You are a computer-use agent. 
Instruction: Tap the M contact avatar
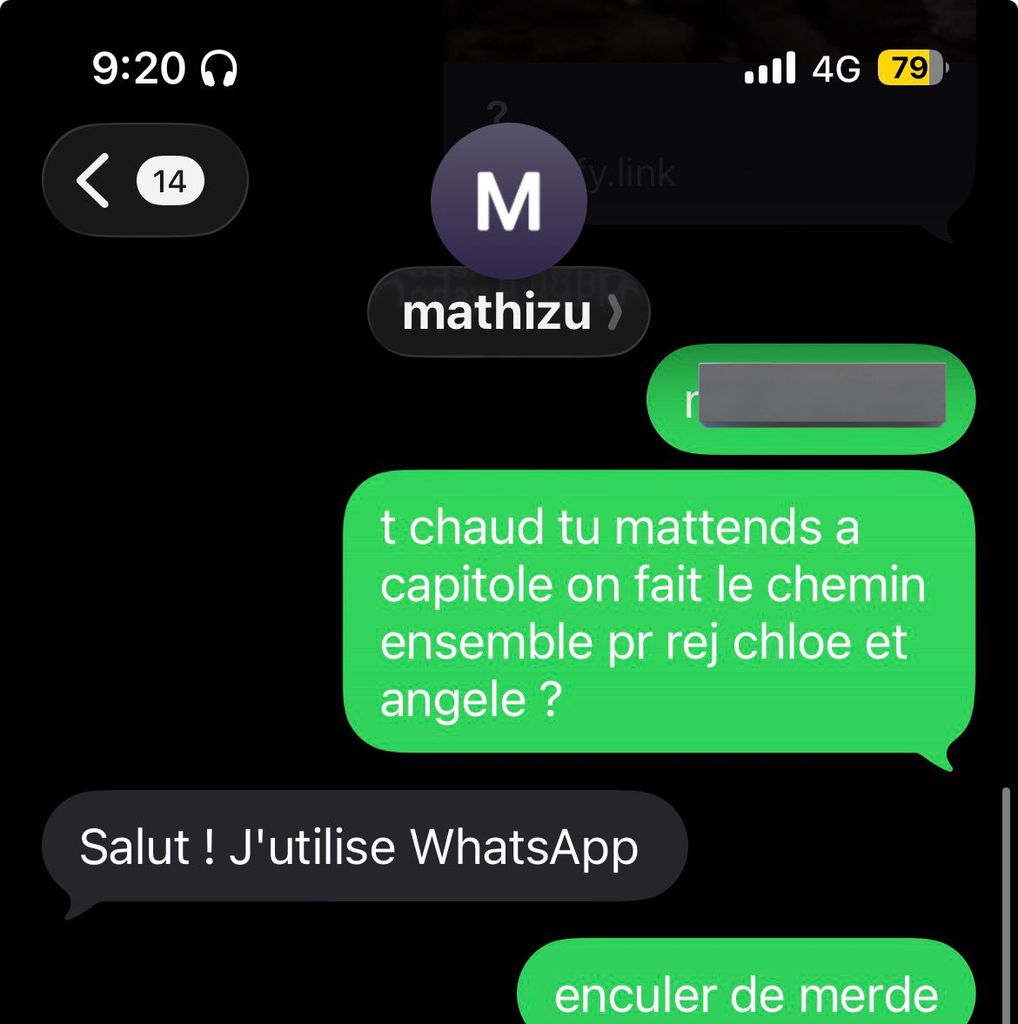[508, 201]
